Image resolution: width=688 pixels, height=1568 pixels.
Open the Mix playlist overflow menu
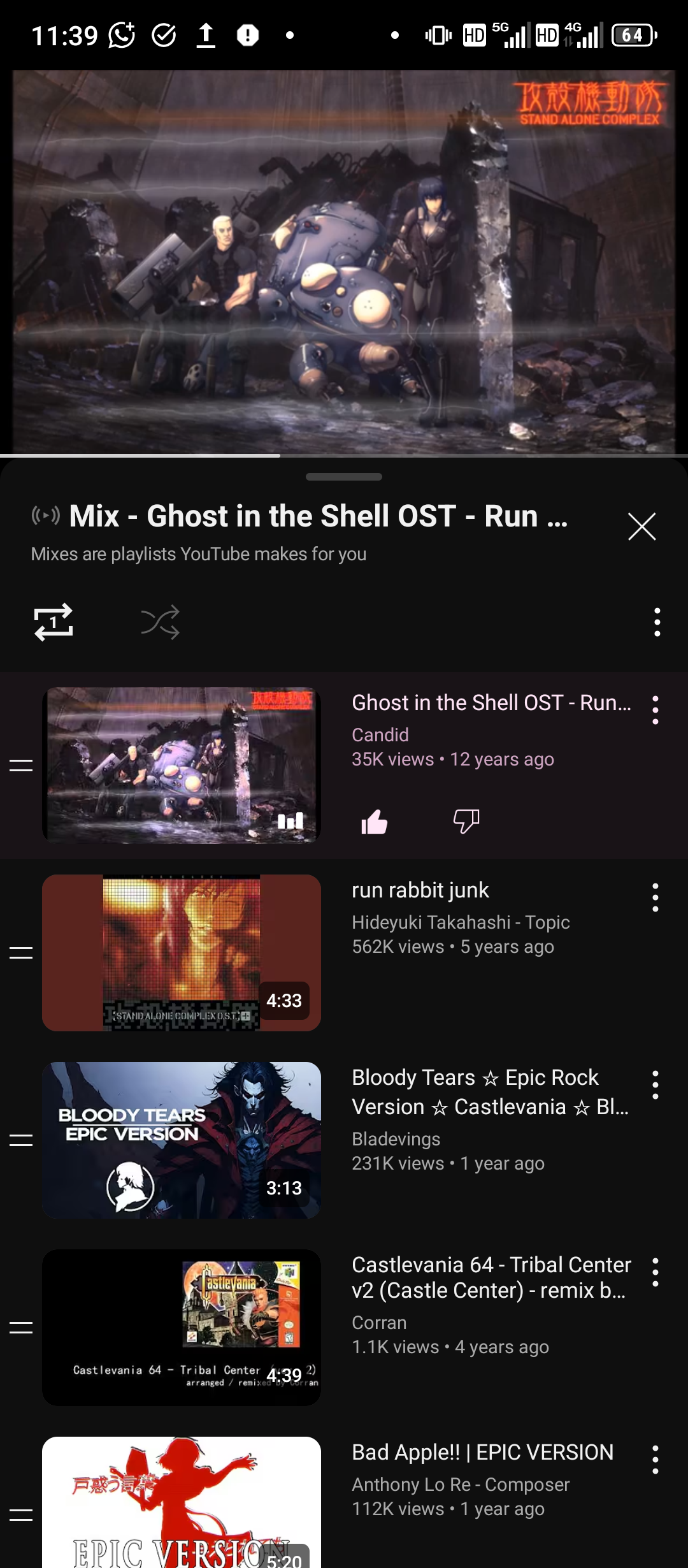coord(657,622)
